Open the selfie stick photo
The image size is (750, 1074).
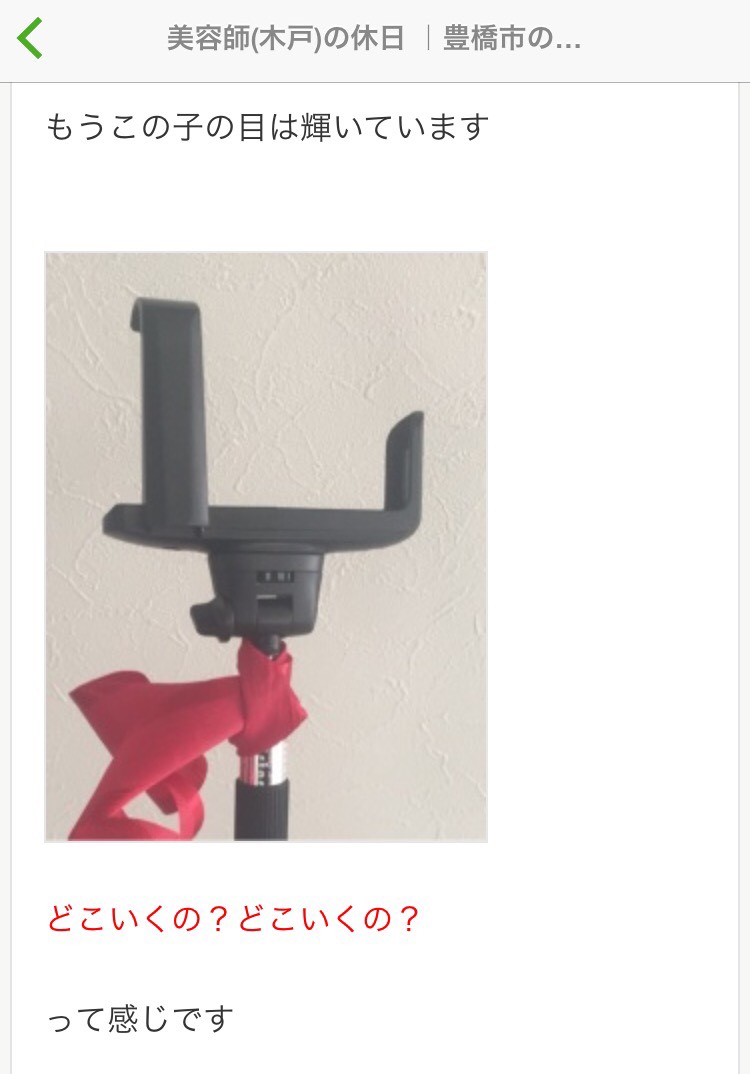point(266,546)
